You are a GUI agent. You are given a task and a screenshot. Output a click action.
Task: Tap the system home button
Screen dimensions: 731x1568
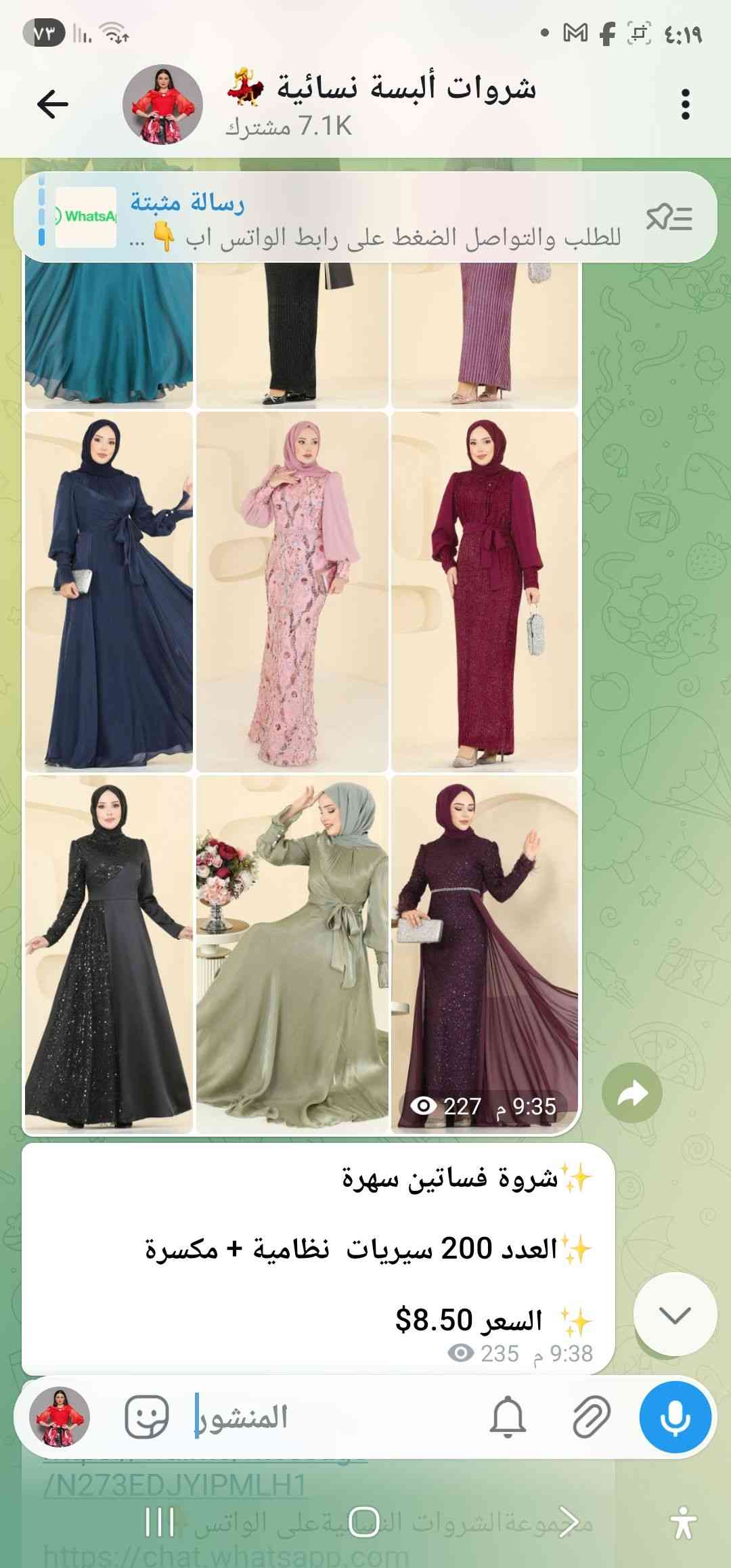coord(364,1523)
